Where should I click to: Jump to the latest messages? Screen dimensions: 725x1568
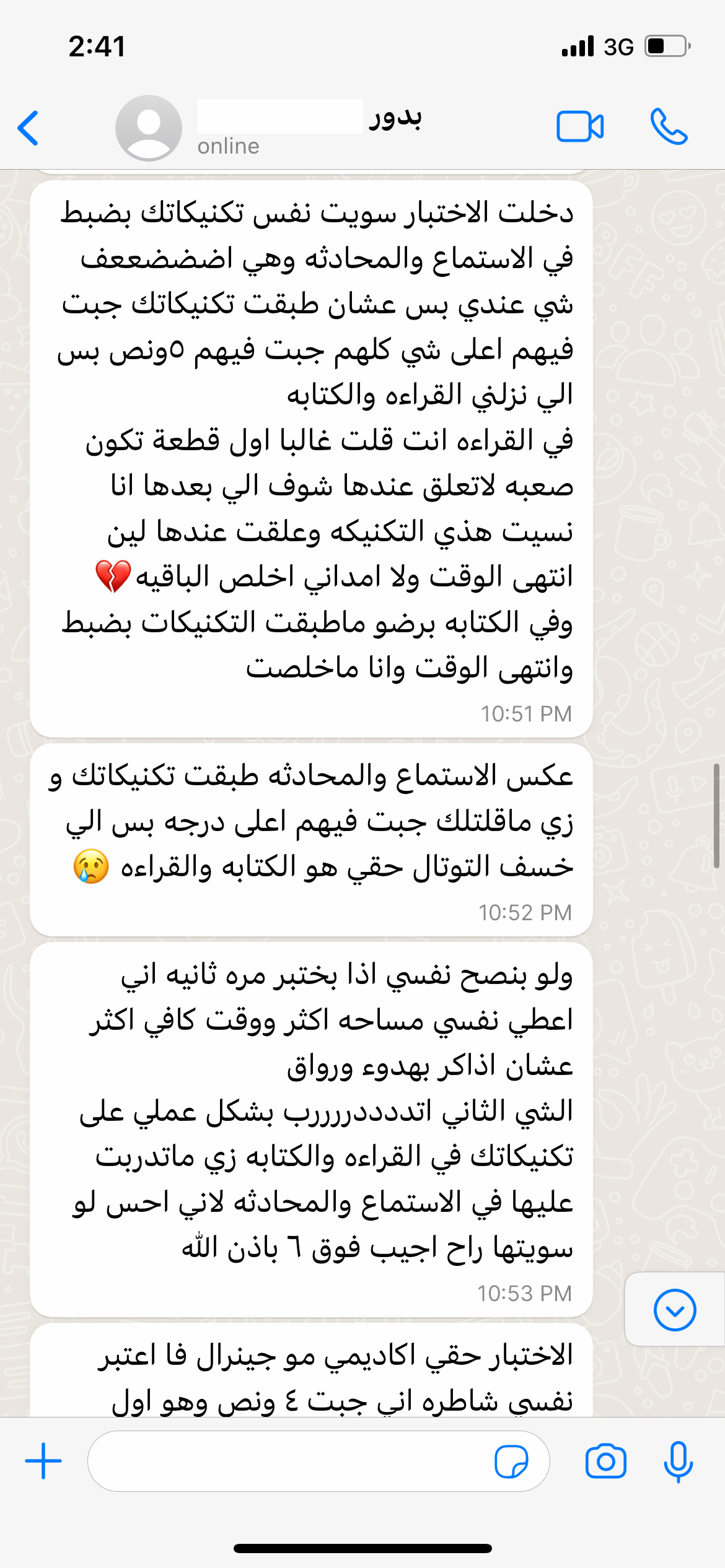[x=674, y=1310]
